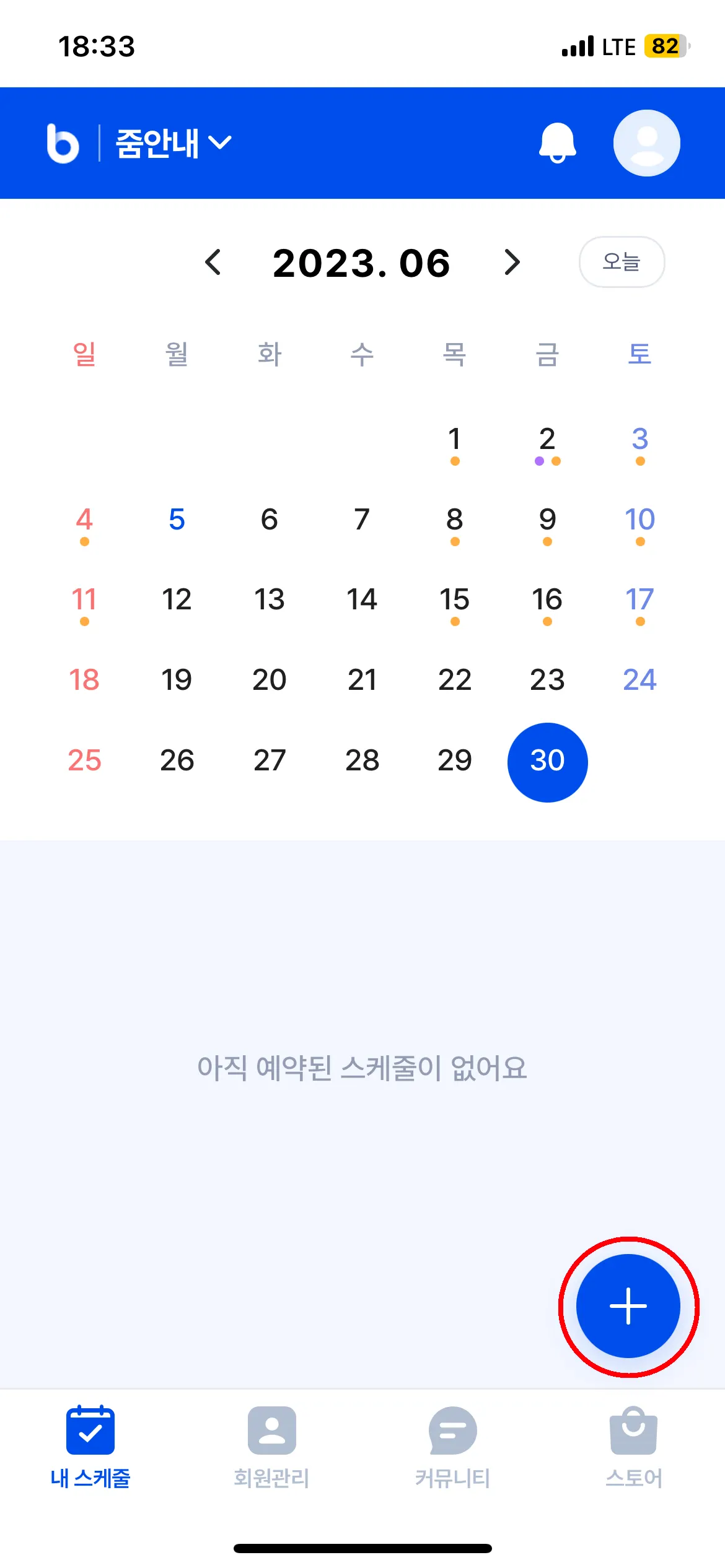Expand the 줌안내 dropdown
This screenshot has width=725, height=1568.
(174, 143)
